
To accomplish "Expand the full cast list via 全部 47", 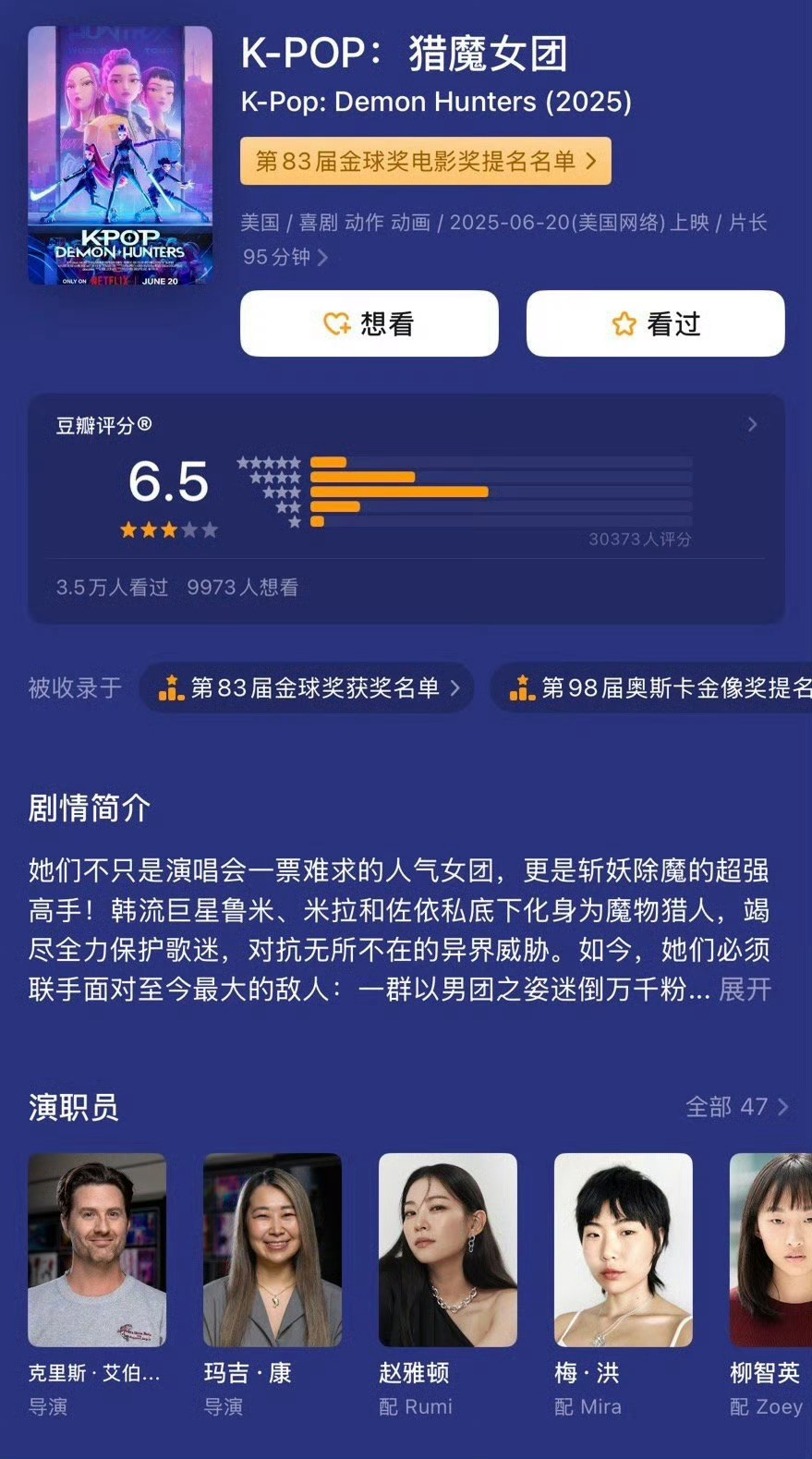I will pos(734,1106).
